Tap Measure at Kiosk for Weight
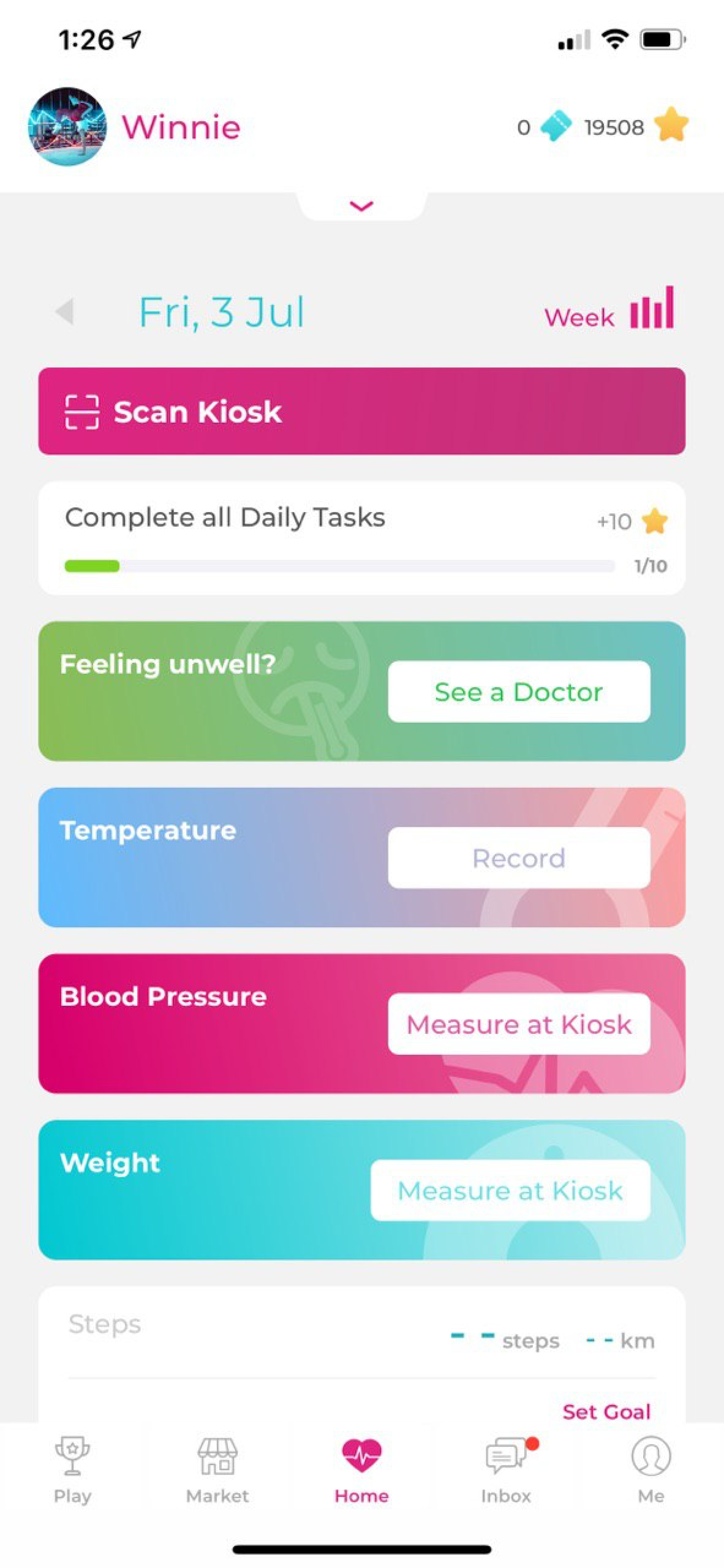The width and height of the screenshot is (724, 1568). (510, 1190)
